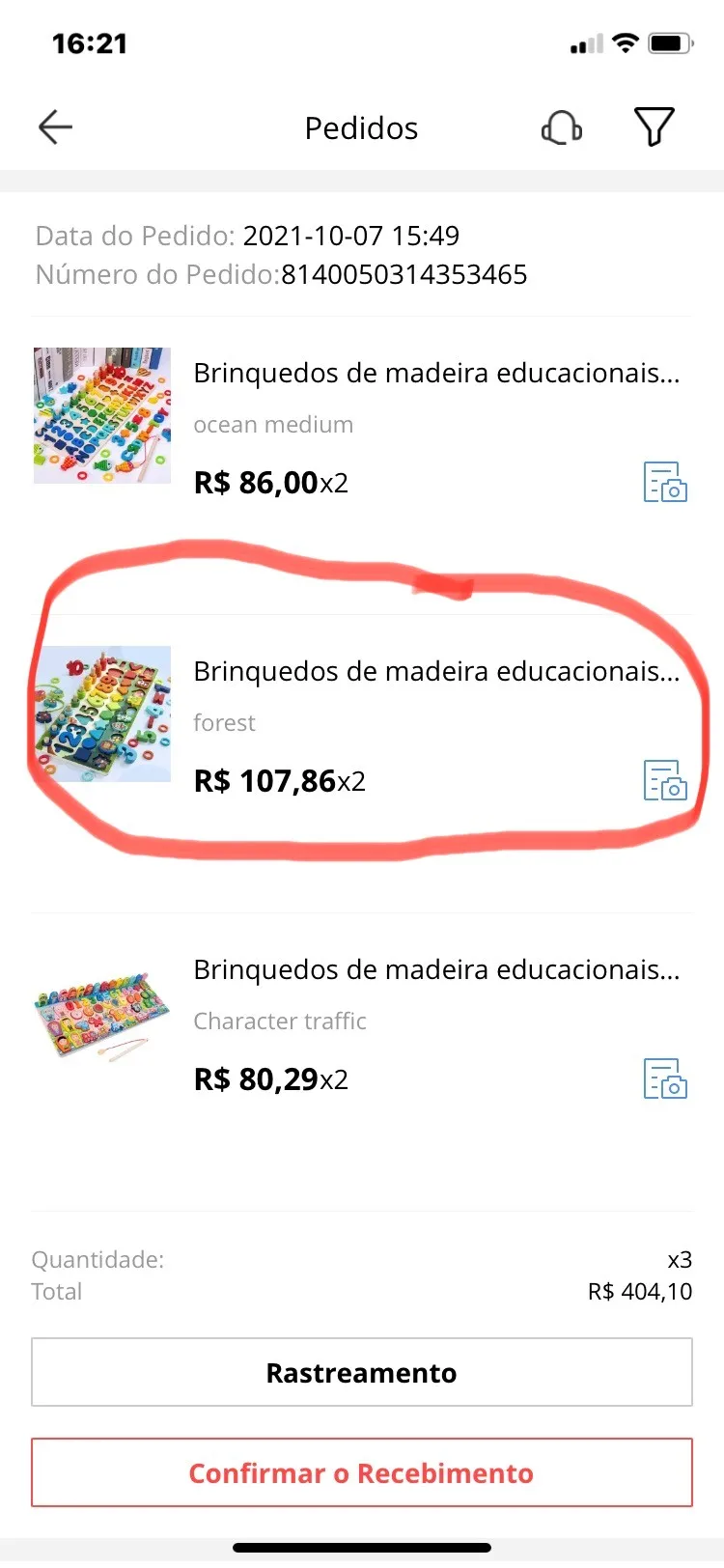Viewport: 724px width, 1568px height.
Task: Select Confirmar o Recebimento
Action: point(362,1472)
